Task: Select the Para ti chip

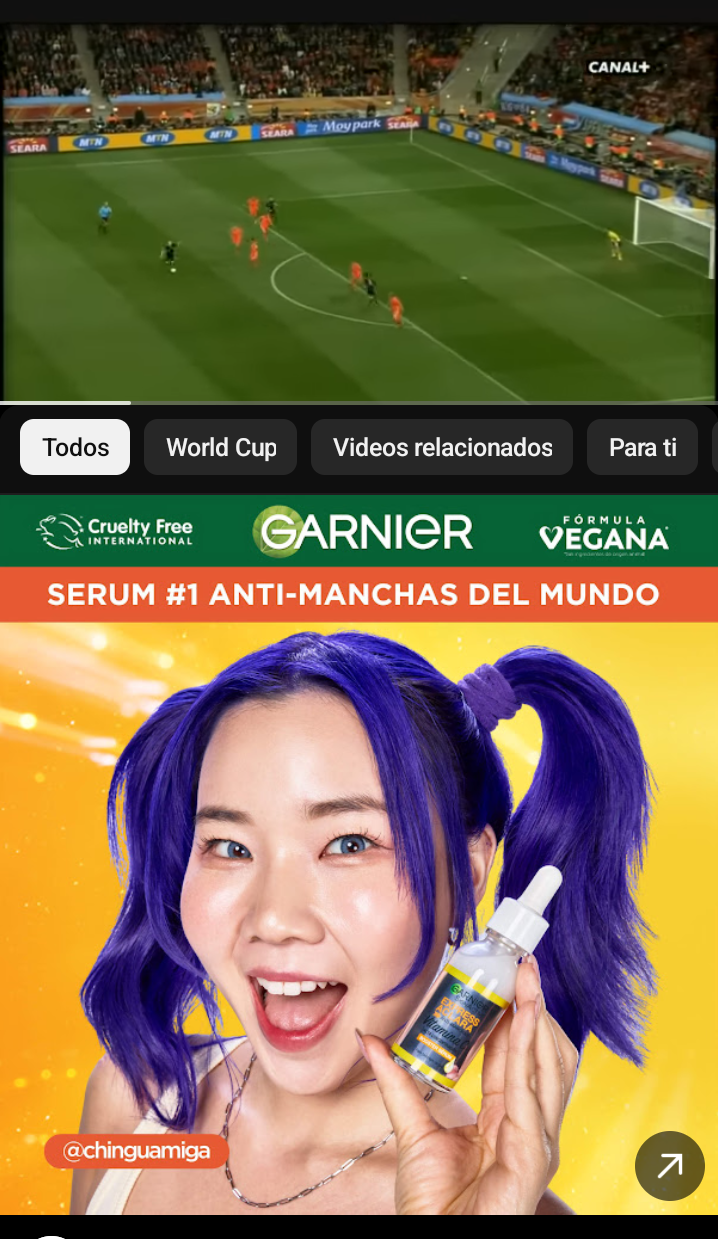Action: point(642,447)
